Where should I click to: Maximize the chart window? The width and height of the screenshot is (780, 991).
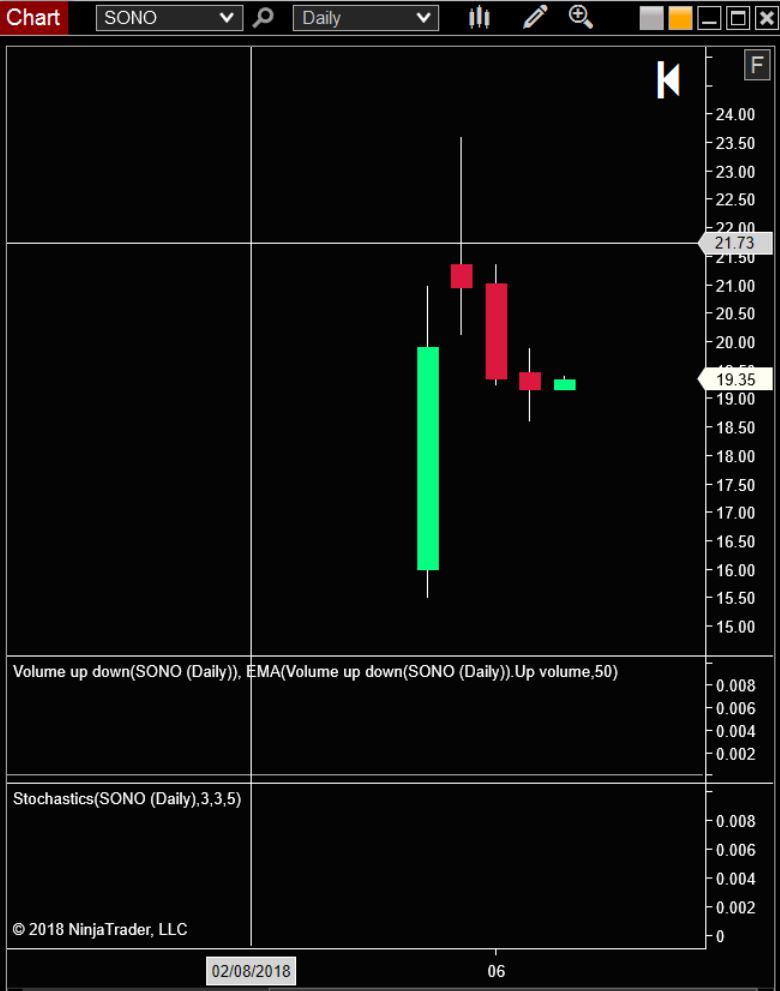coord(738,18)
